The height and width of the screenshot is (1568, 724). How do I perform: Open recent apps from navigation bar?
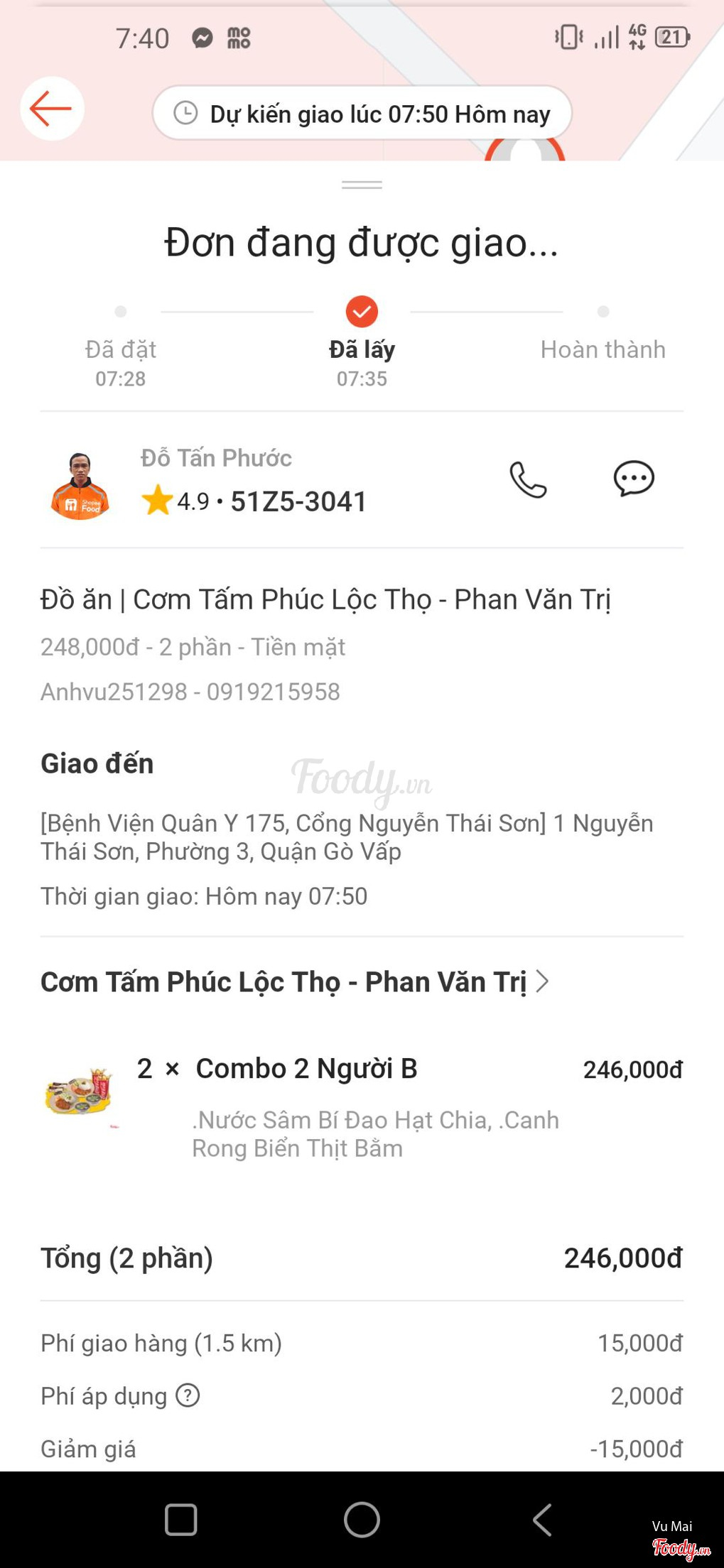tap(181, 1520)
